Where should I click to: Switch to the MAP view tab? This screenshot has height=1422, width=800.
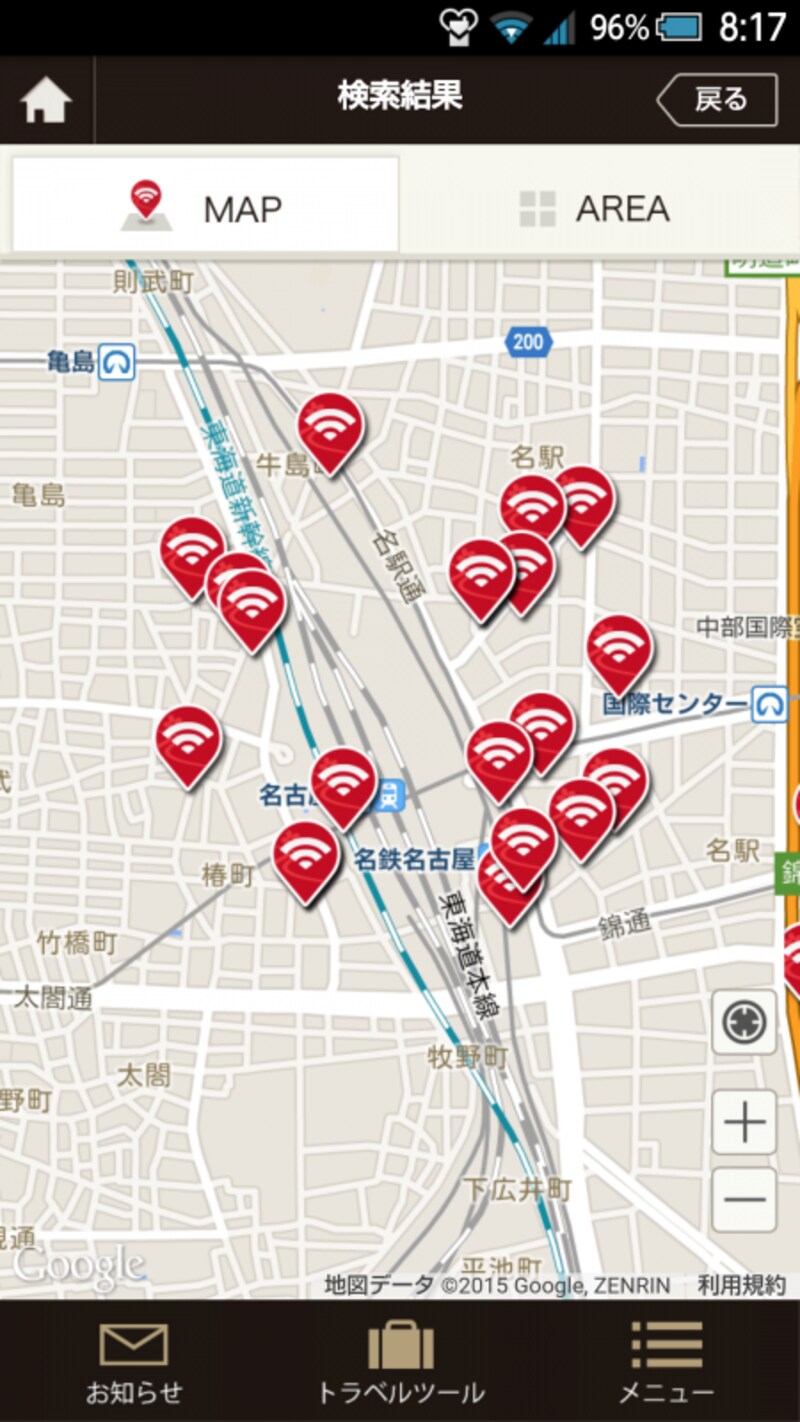pyautogui.click(x=204, y=207)
